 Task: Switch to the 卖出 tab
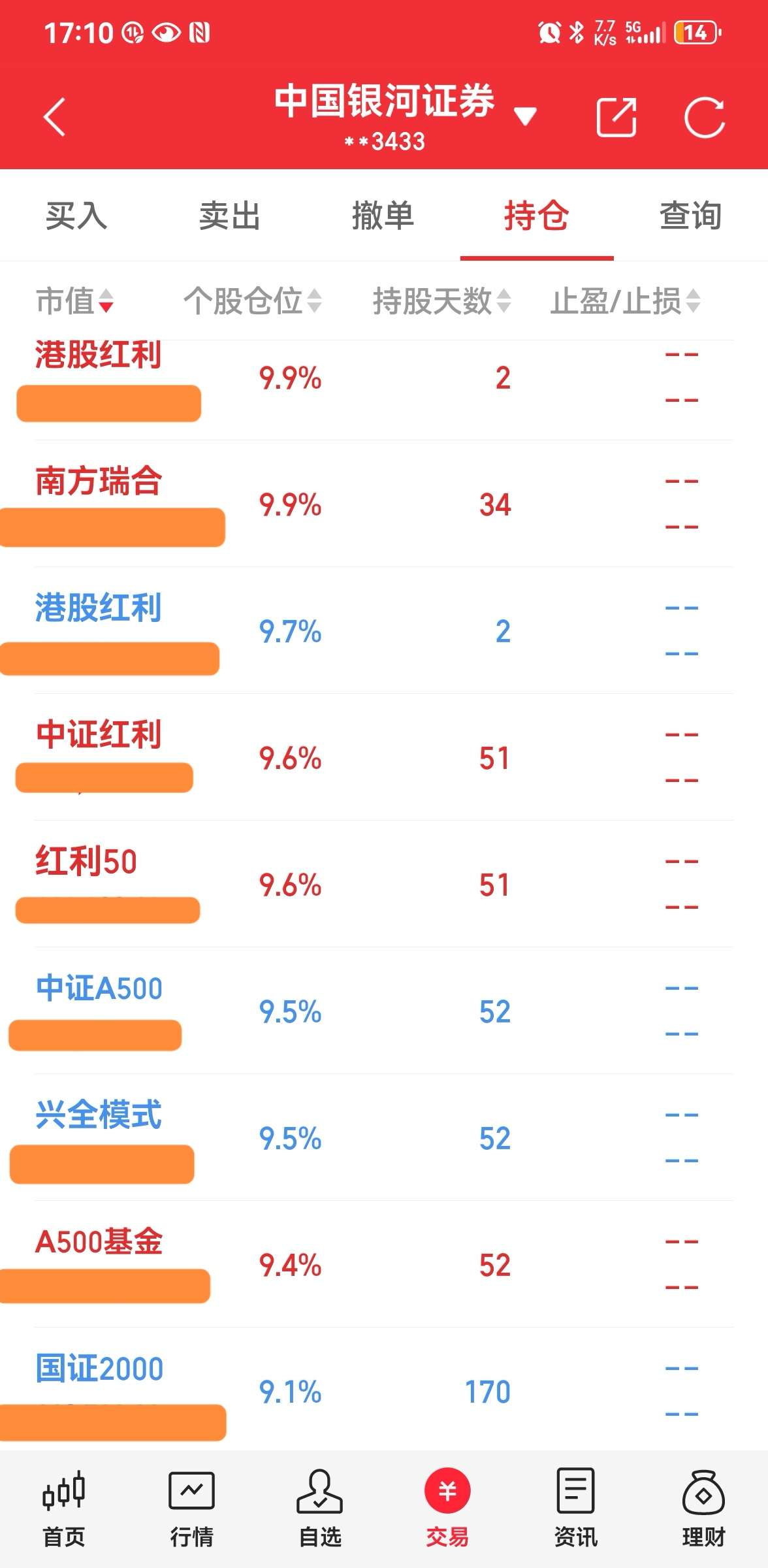click(230, 216)
